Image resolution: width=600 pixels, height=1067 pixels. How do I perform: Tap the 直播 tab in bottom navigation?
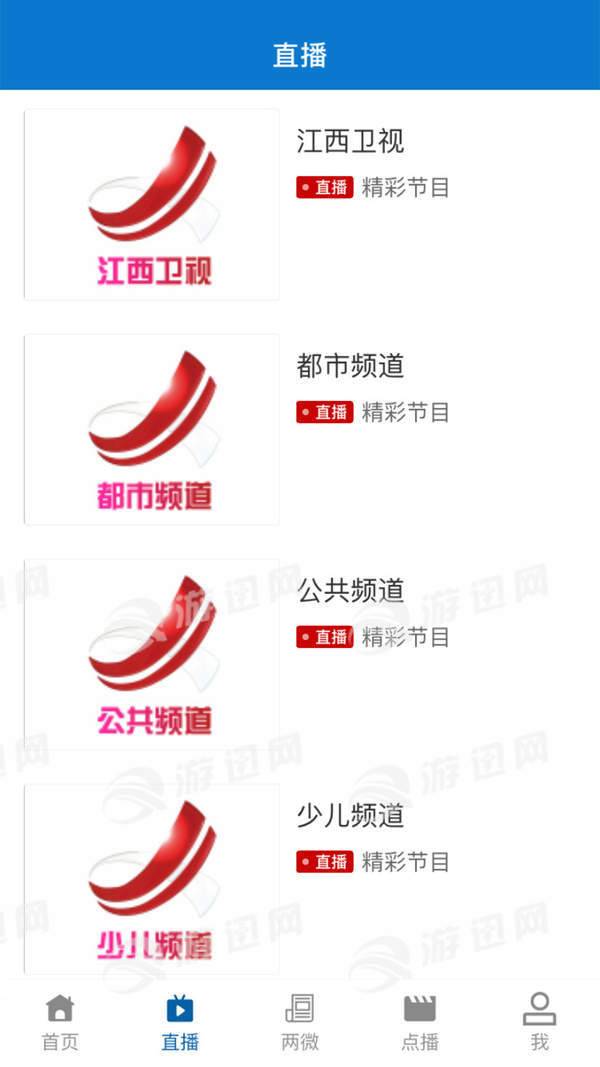(x=180, y=1022)
